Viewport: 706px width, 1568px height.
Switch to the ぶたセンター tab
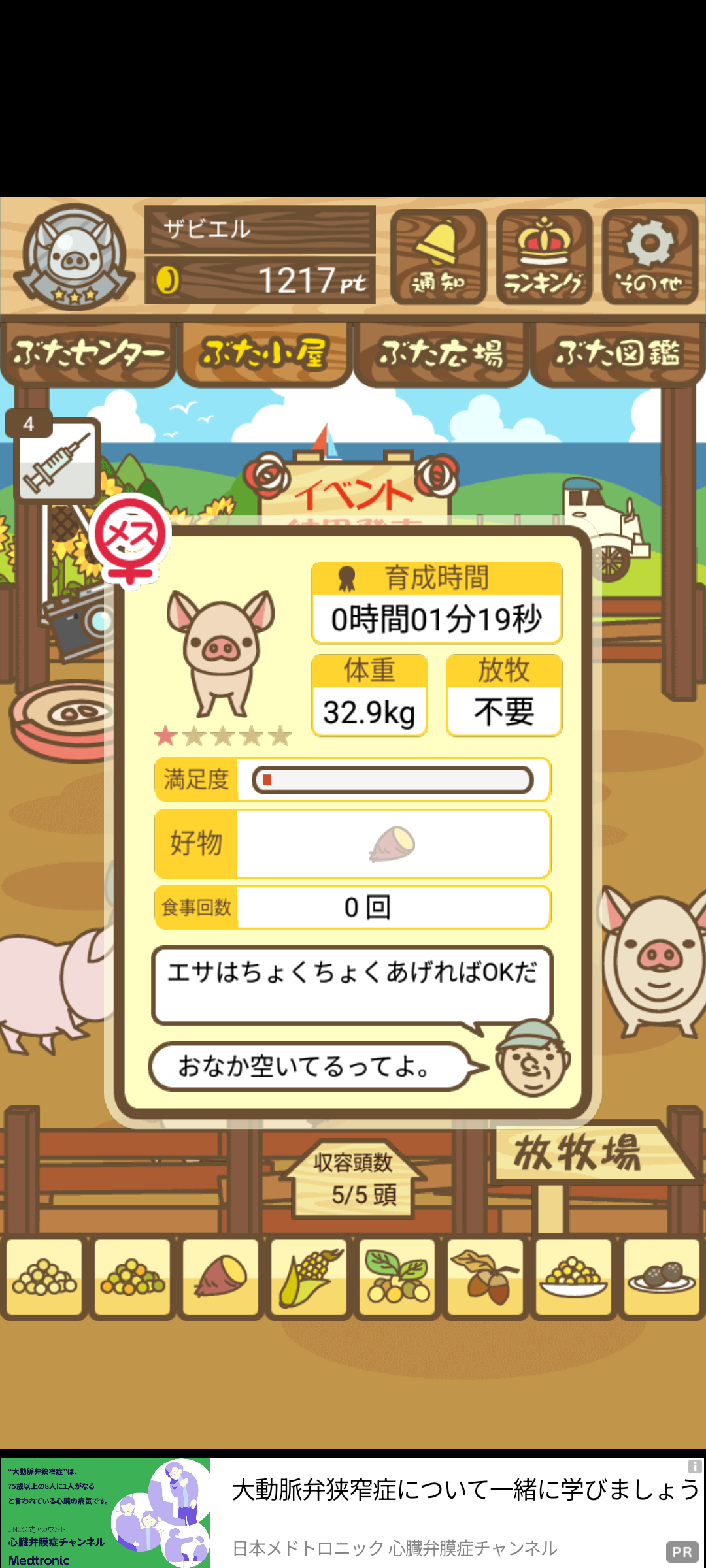click(88, 353)
